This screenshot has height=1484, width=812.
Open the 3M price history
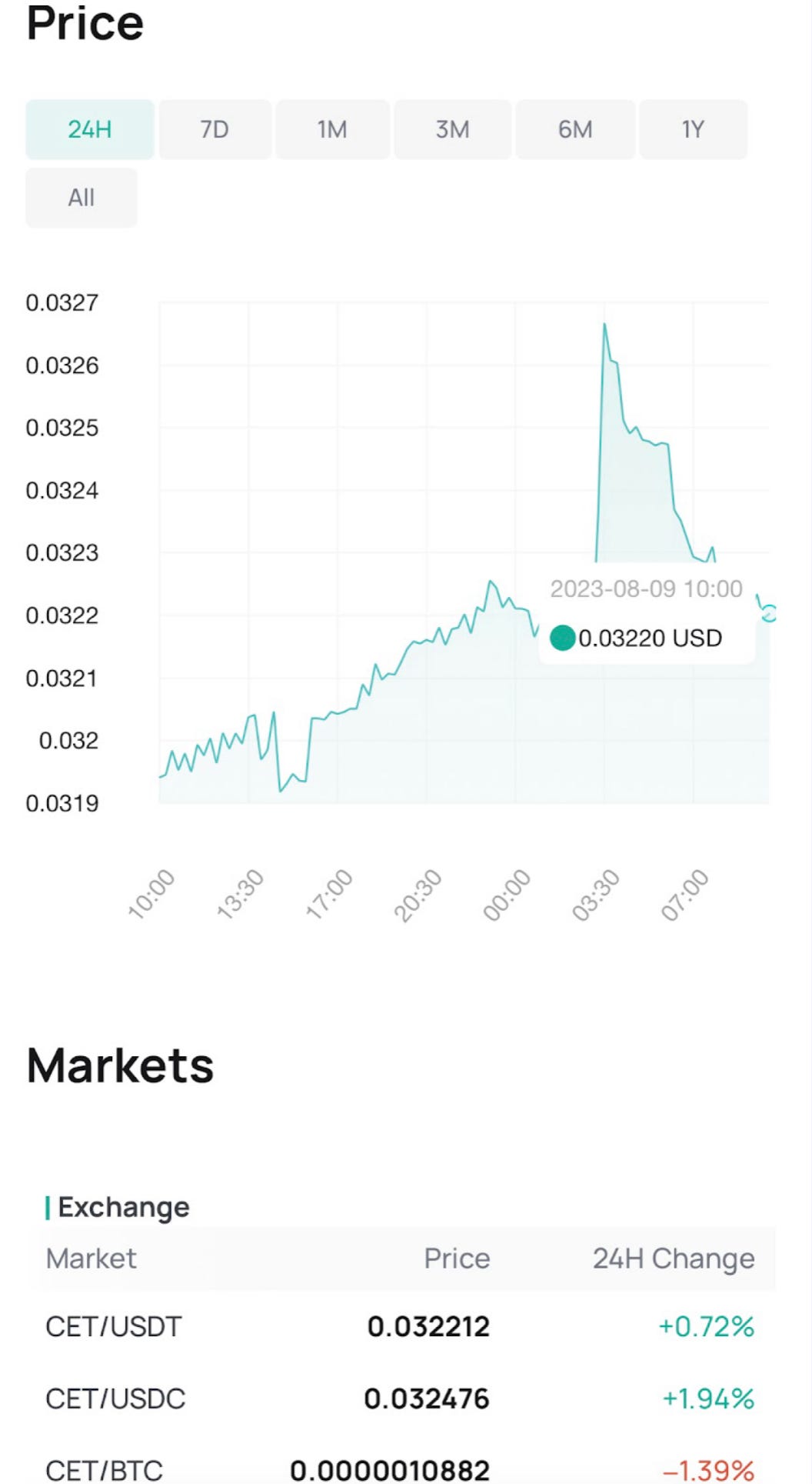coord(452,129)
